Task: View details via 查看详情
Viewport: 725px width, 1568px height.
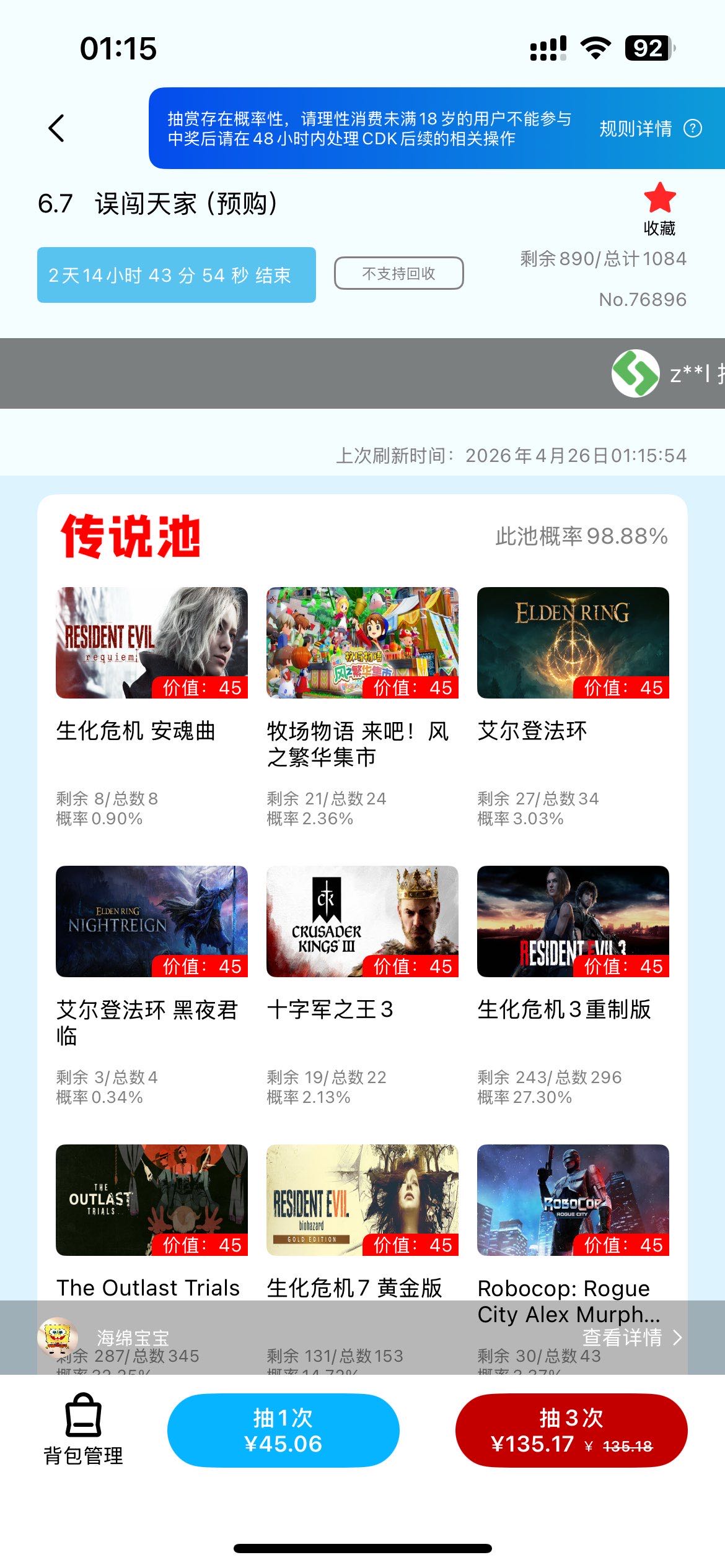Action: pyautogui.click(x=631, y=1337)
